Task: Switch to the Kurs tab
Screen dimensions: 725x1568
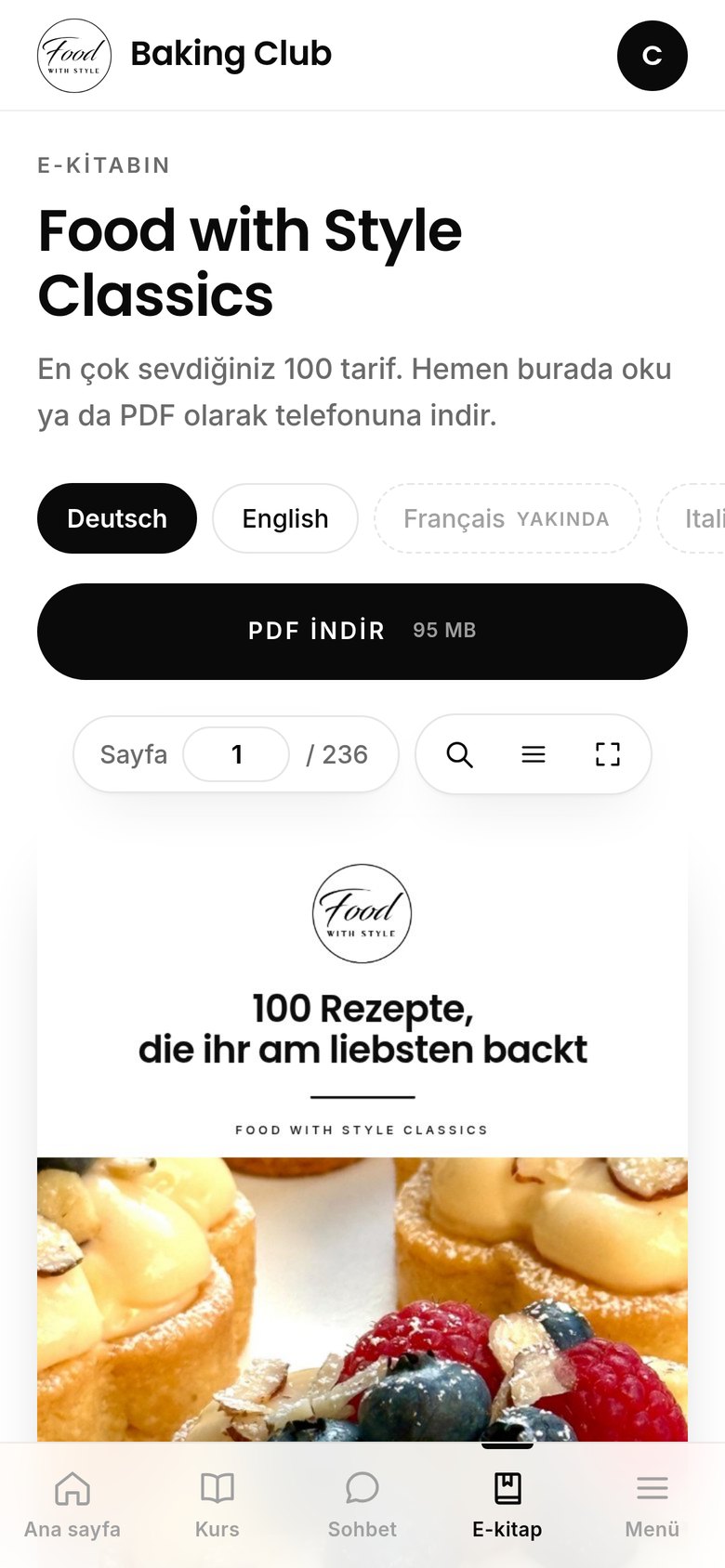Action: tap(217, 1505)
